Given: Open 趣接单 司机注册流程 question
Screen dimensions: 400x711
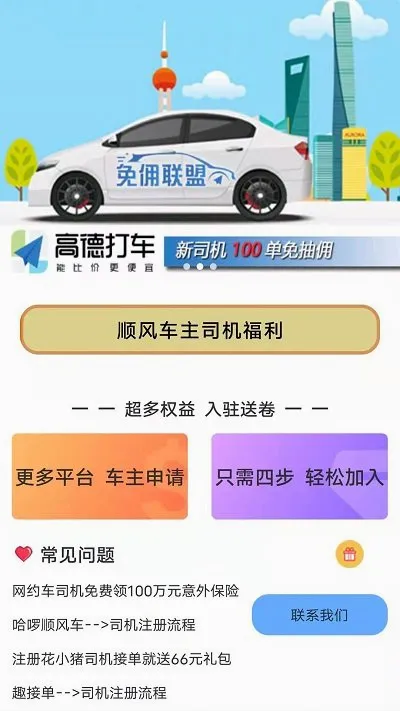Looking at the screenshot, I should (x=89, y=693).
